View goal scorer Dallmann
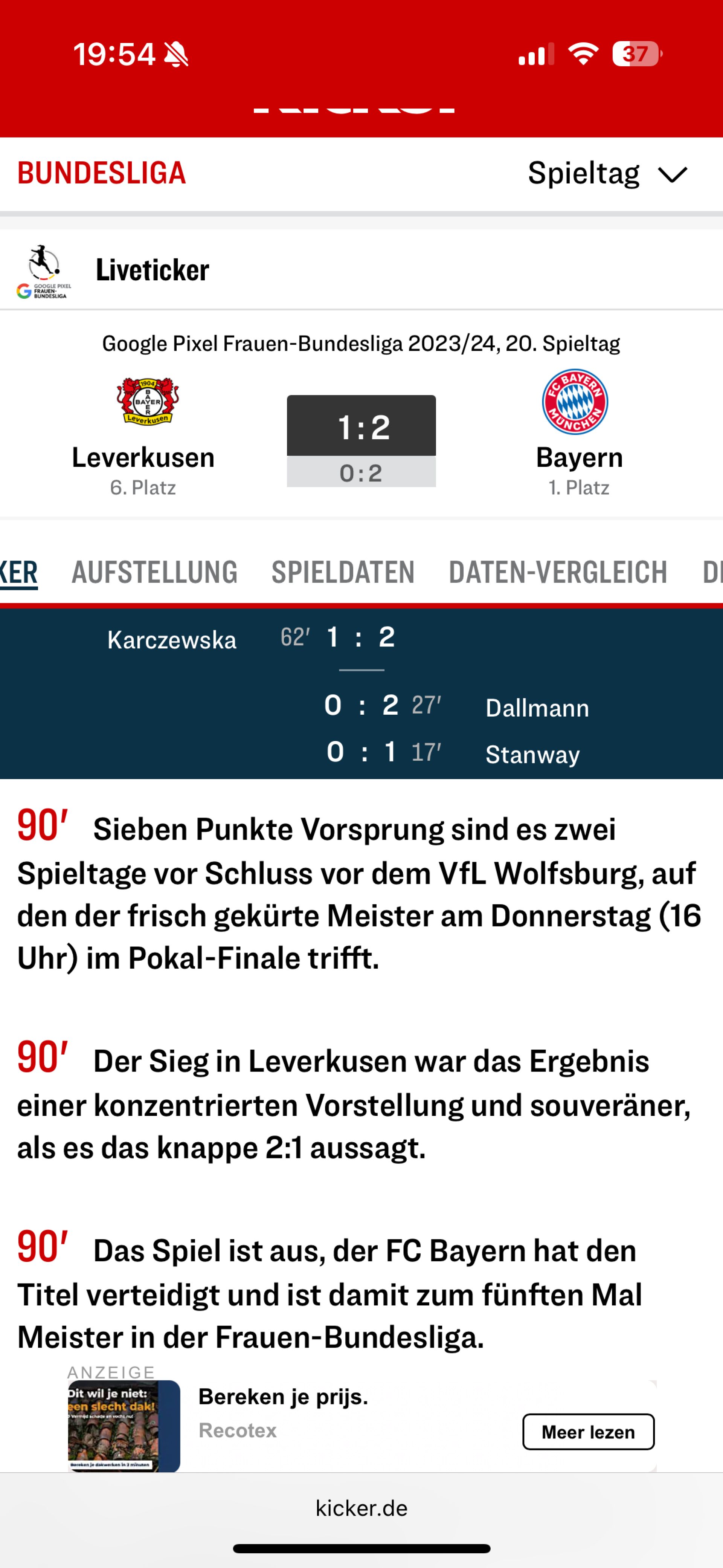 tap(537, 708)
